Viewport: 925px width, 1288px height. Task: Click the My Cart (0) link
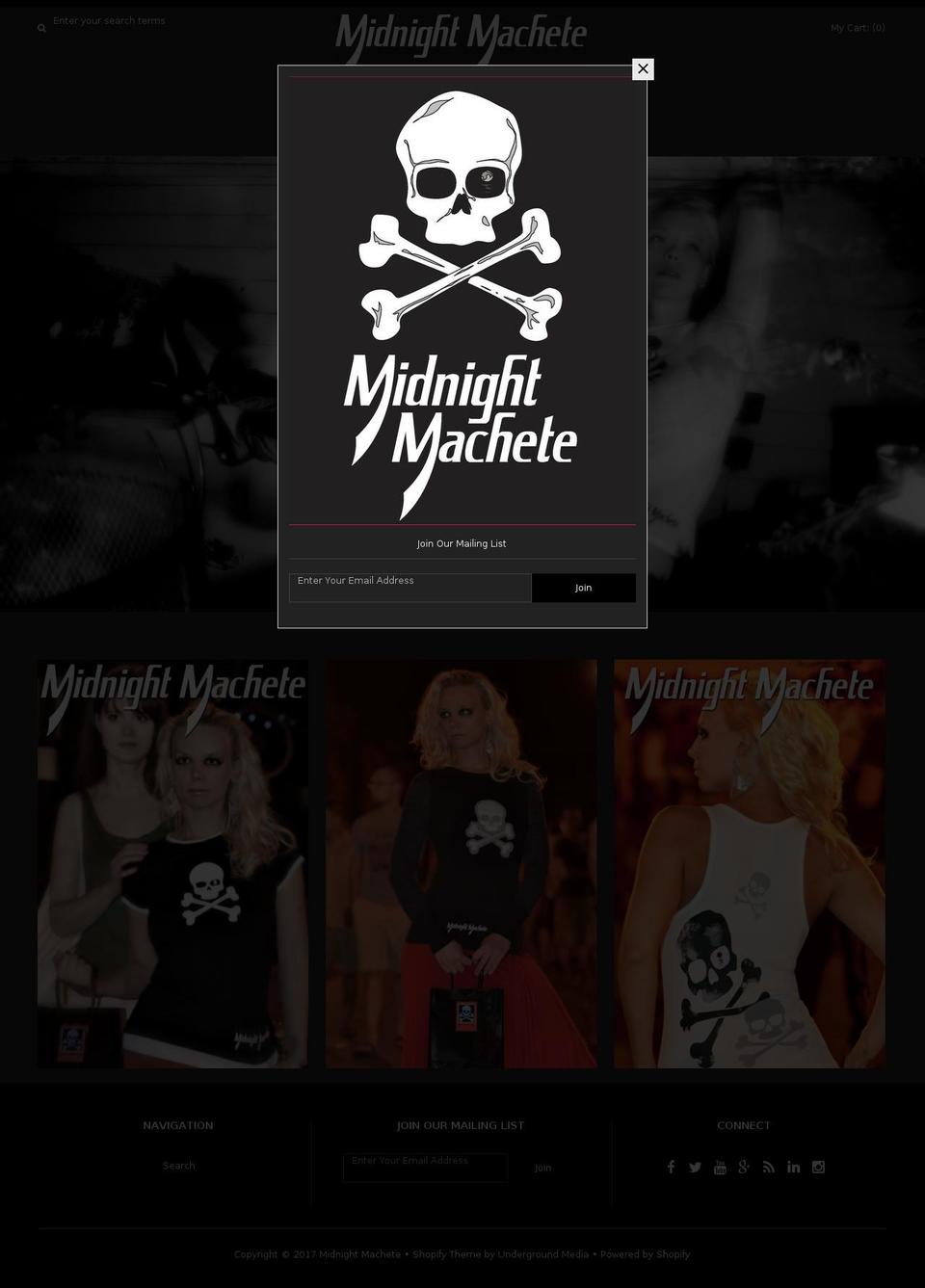pyautogui.click(x=858, y=27)
